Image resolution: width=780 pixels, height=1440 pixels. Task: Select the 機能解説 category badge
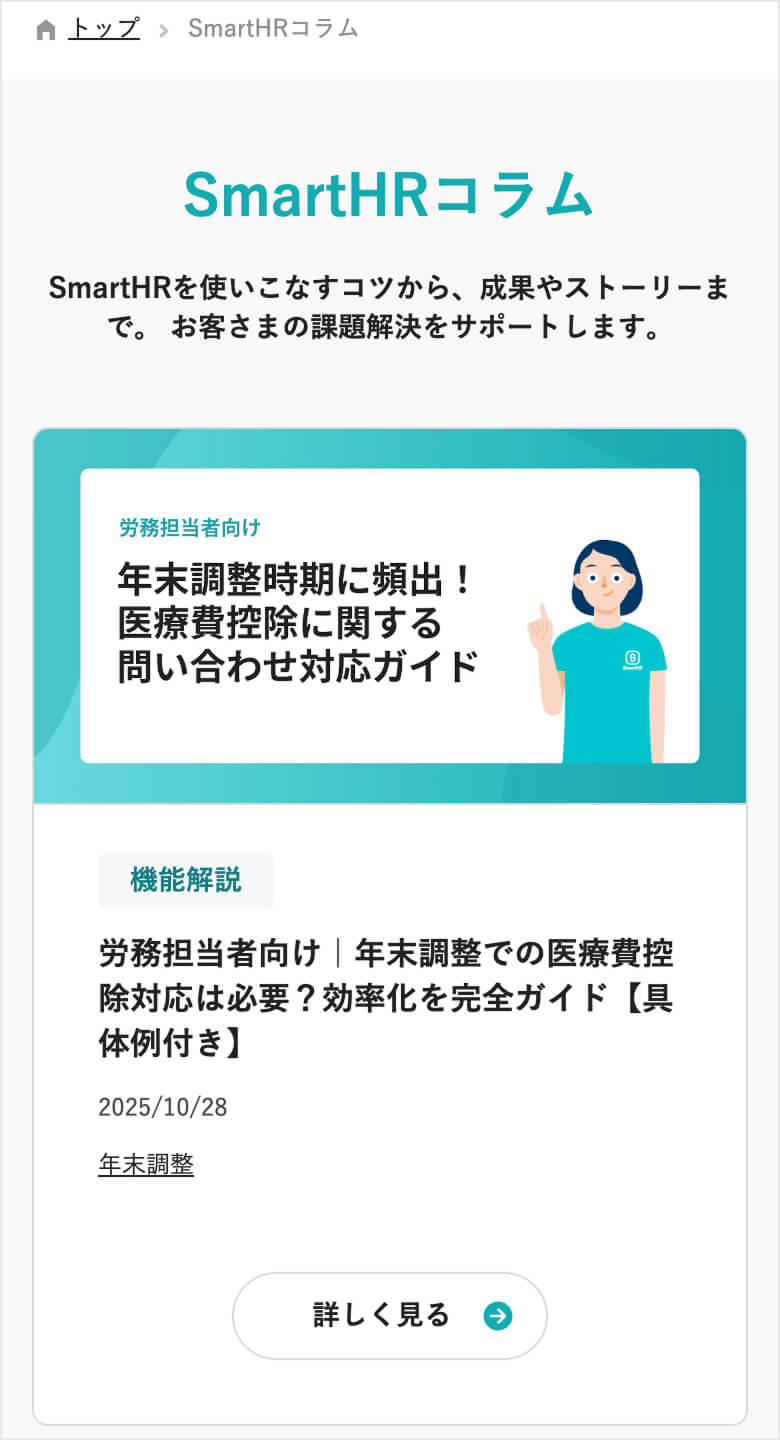point(186,881)
